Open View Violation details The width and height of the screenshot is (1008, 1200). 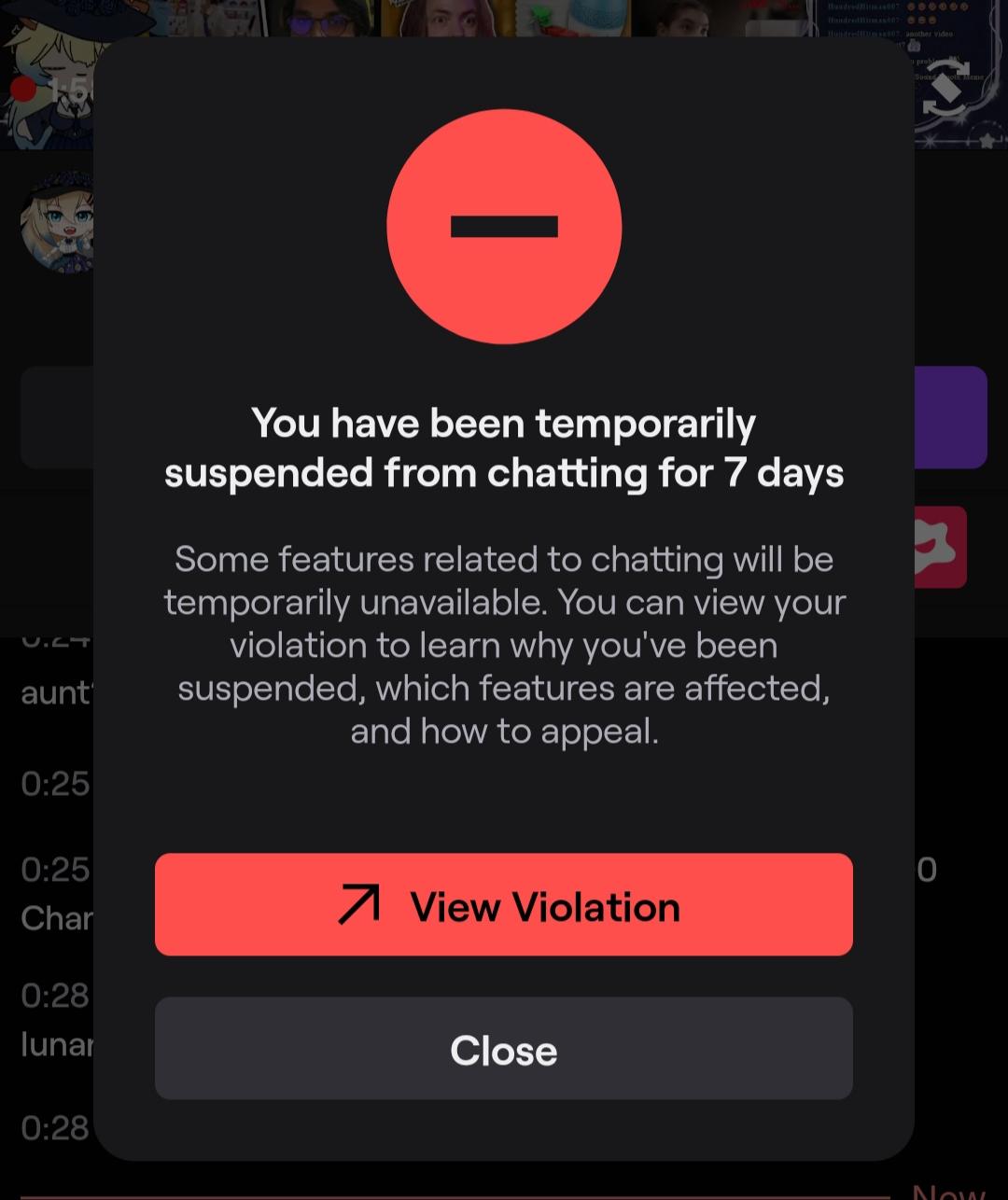coord(503,905)
